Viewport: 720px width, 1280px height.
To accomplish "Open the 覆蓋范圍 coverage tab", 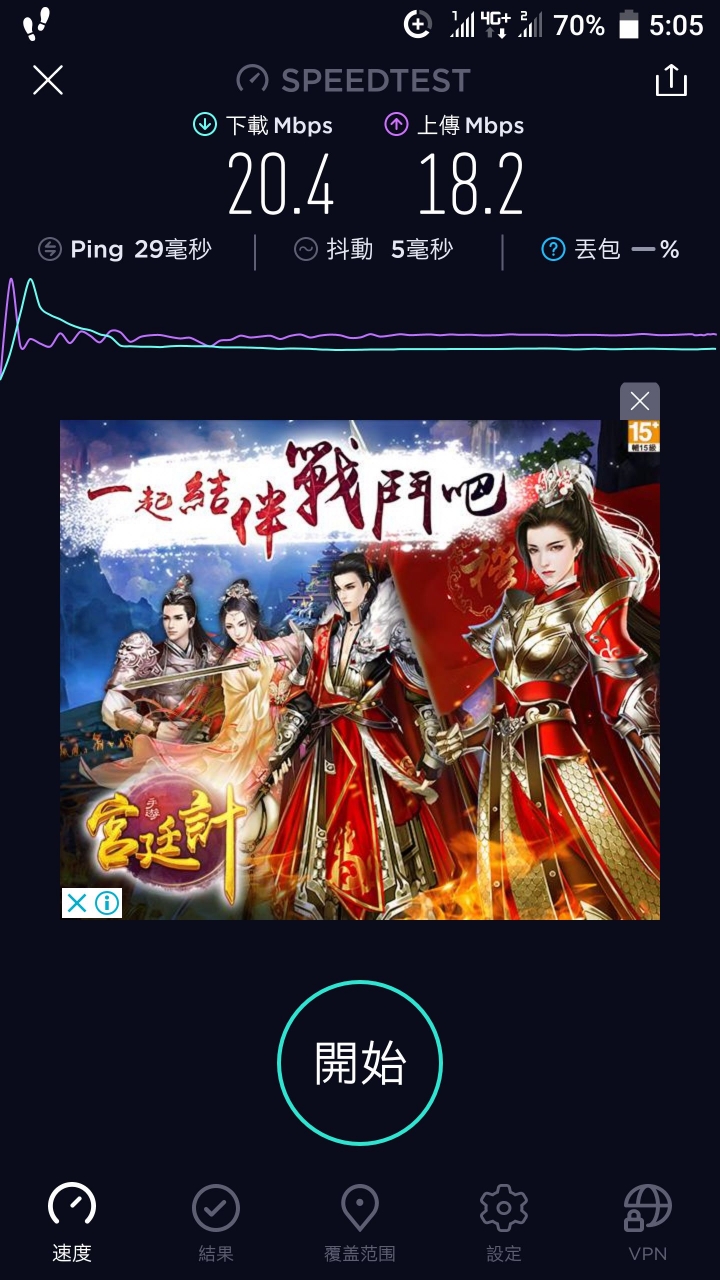I will tap(360, 1222).
